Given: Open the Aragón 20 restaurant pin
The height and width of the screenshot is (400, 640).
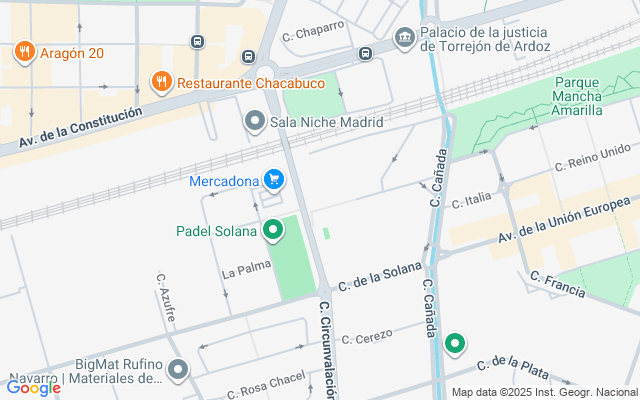Looking at the screenshot, I should [24, 52].
